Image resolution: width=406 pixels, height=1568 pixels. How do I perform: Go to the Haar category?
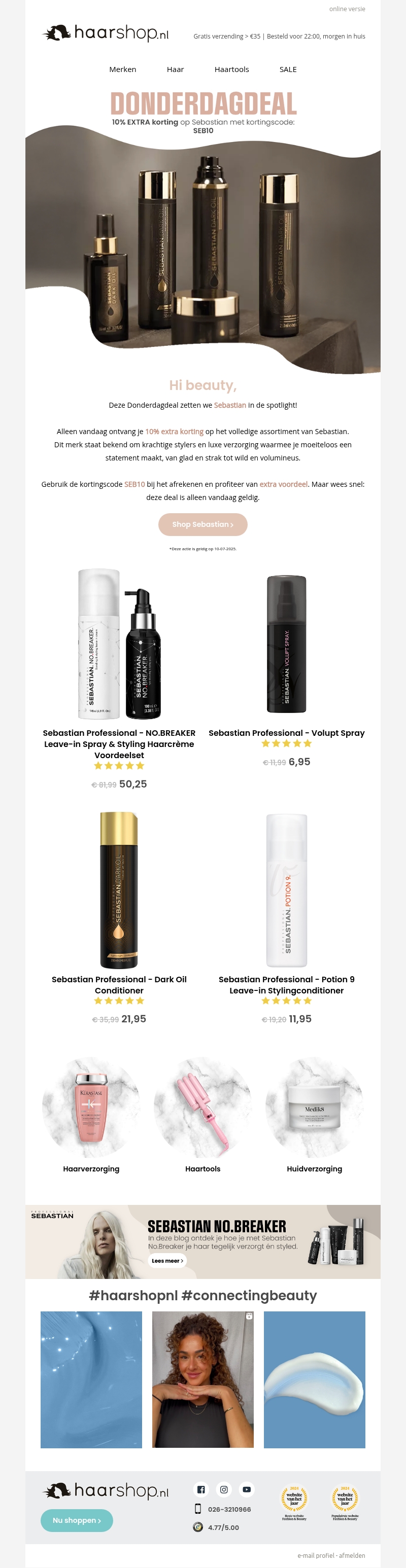pyautogui.click(x=175, y=69)
